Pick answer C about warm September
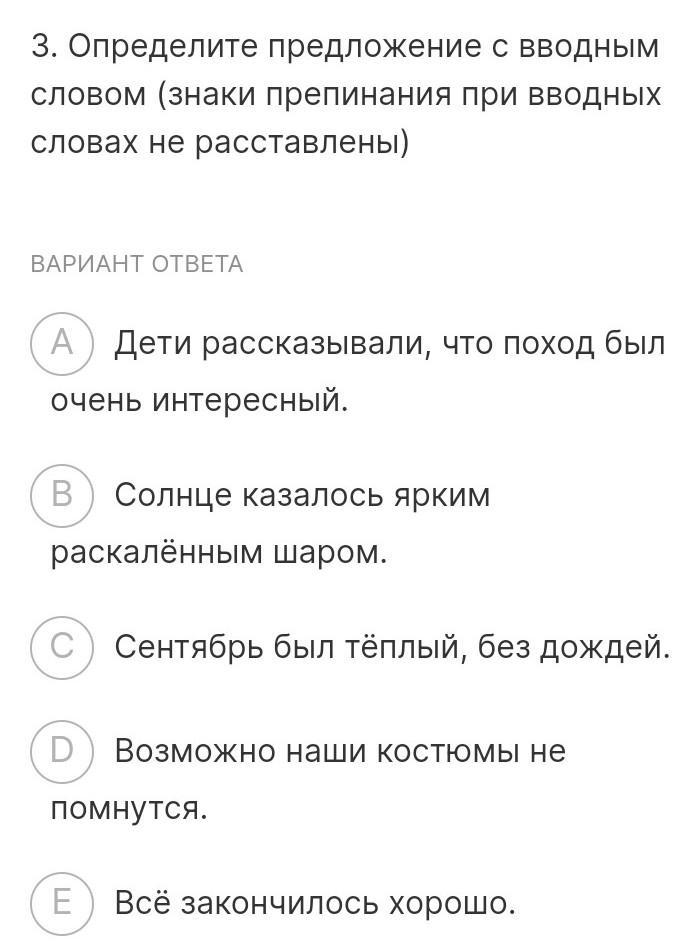Viewport: 689px width, 951px height. (62, 647)
